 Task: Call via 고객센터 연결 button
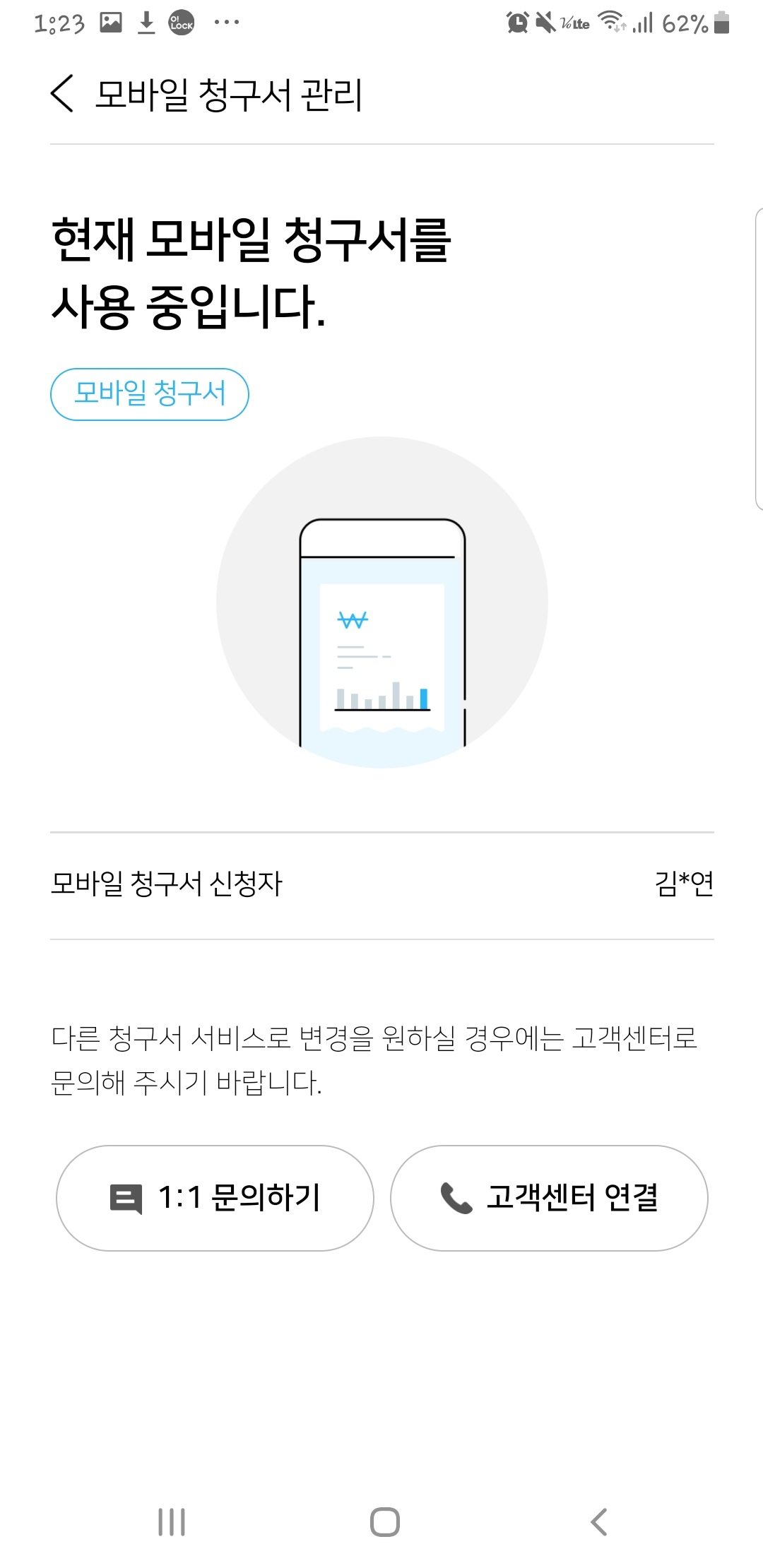549,1198
